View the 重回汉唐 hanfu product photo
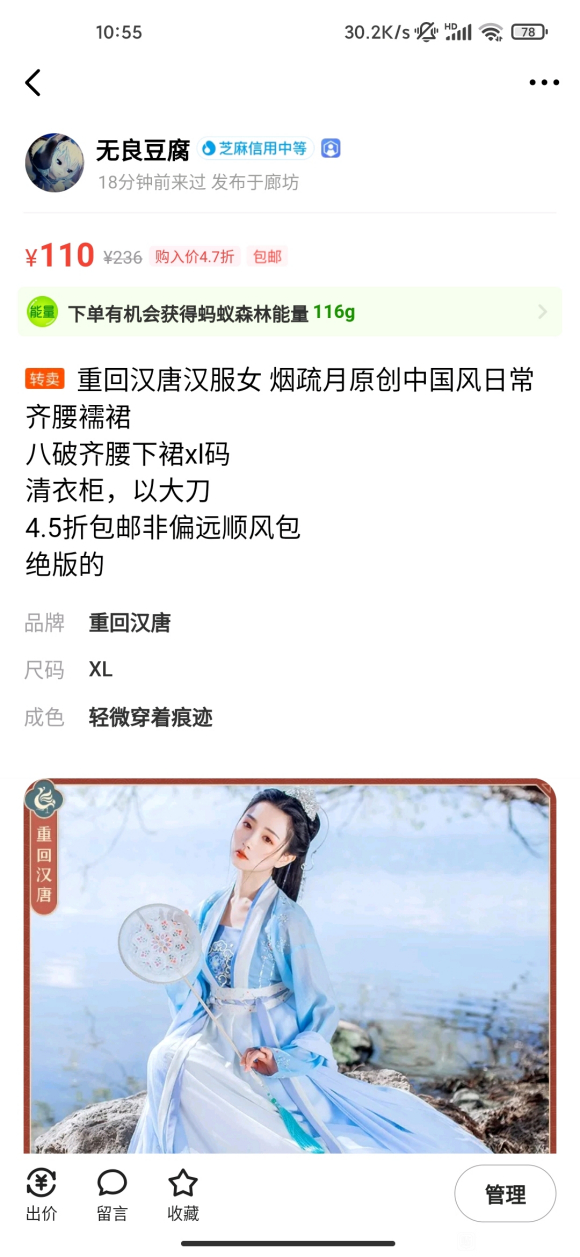Viewport: 580px width, 1257px height. pyautogui.click(x=290, y=966)
